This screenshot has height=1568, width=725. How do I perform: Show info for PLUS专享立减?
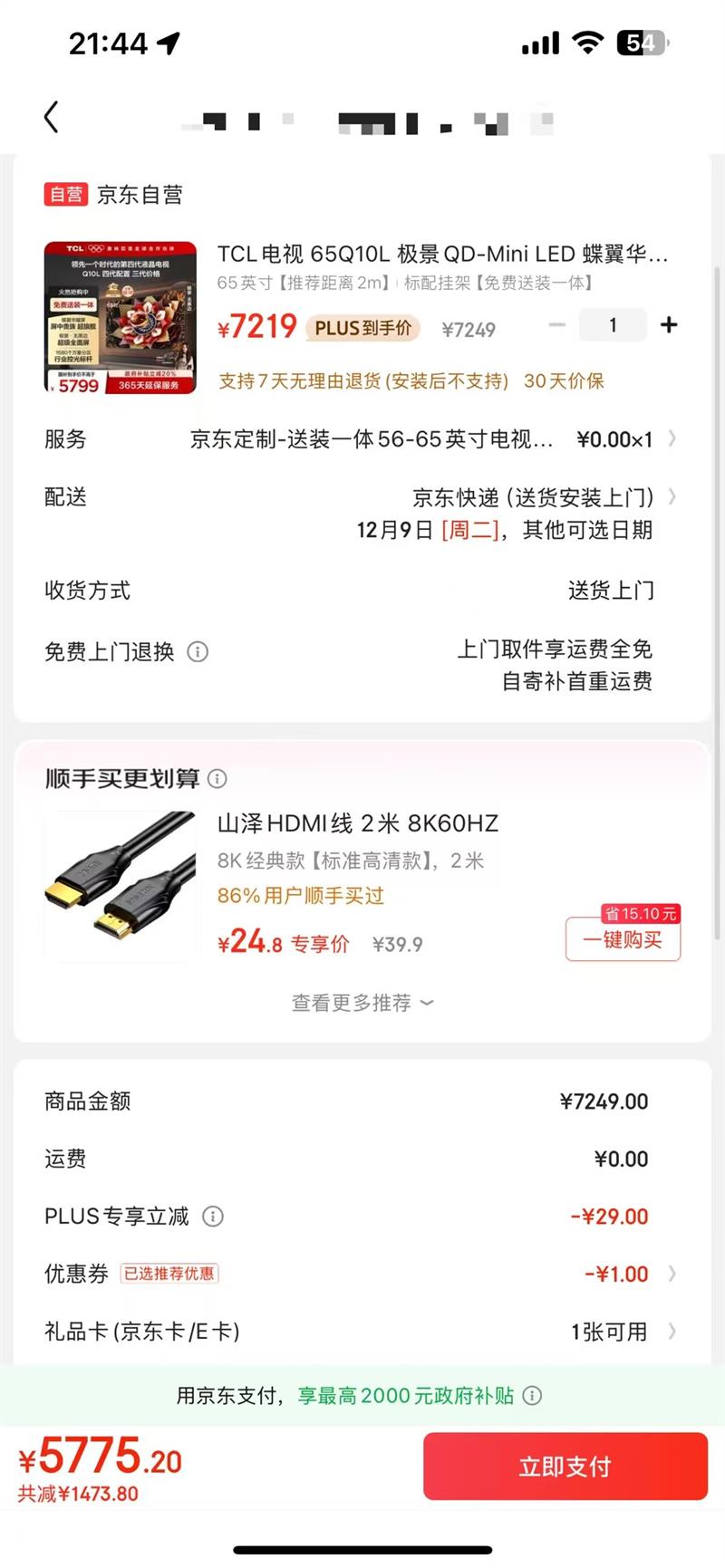[213, 1217]
